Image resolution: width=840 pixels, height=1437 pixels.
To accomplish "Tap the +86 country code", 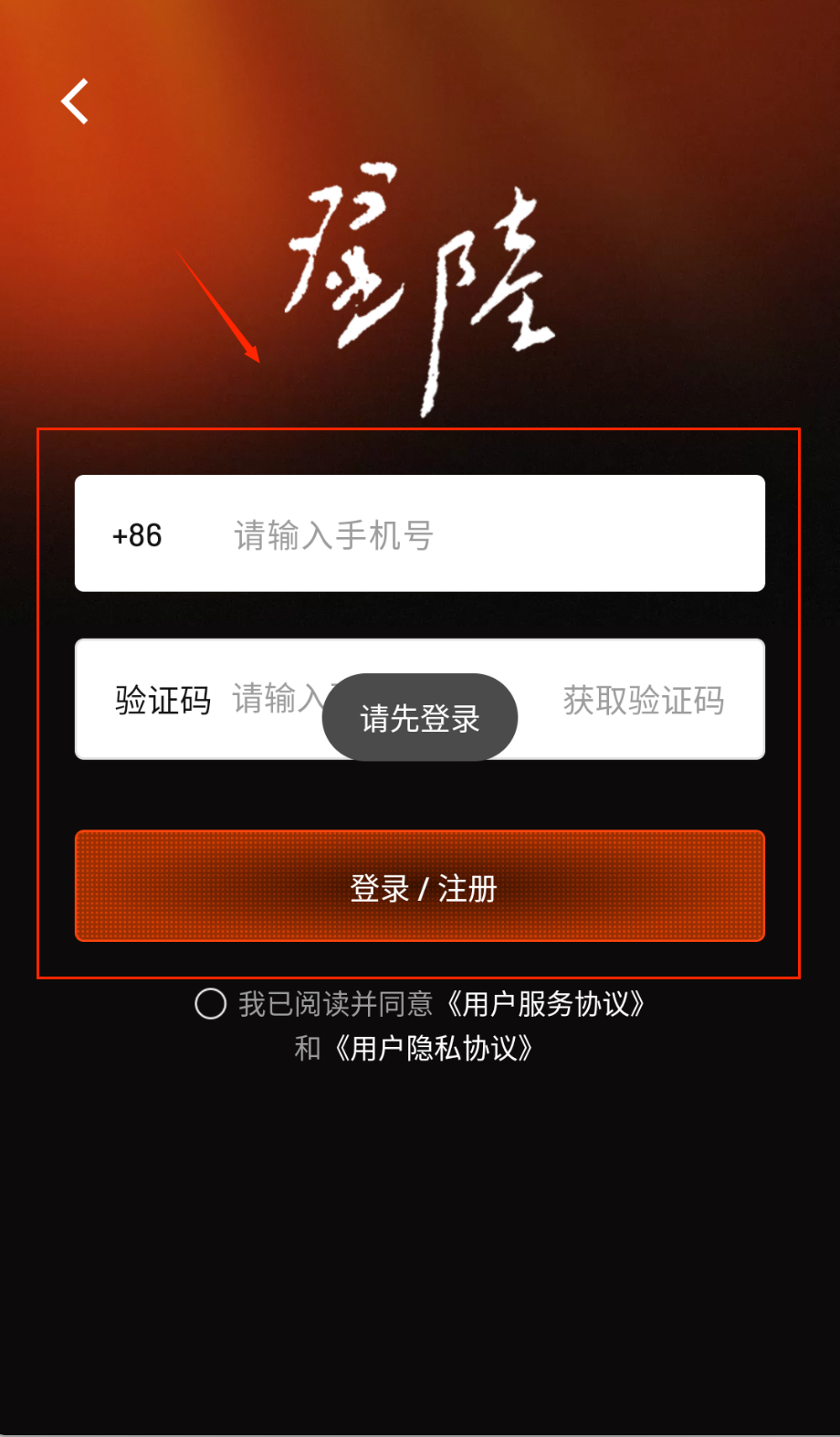I will click(x=137, y=535).
